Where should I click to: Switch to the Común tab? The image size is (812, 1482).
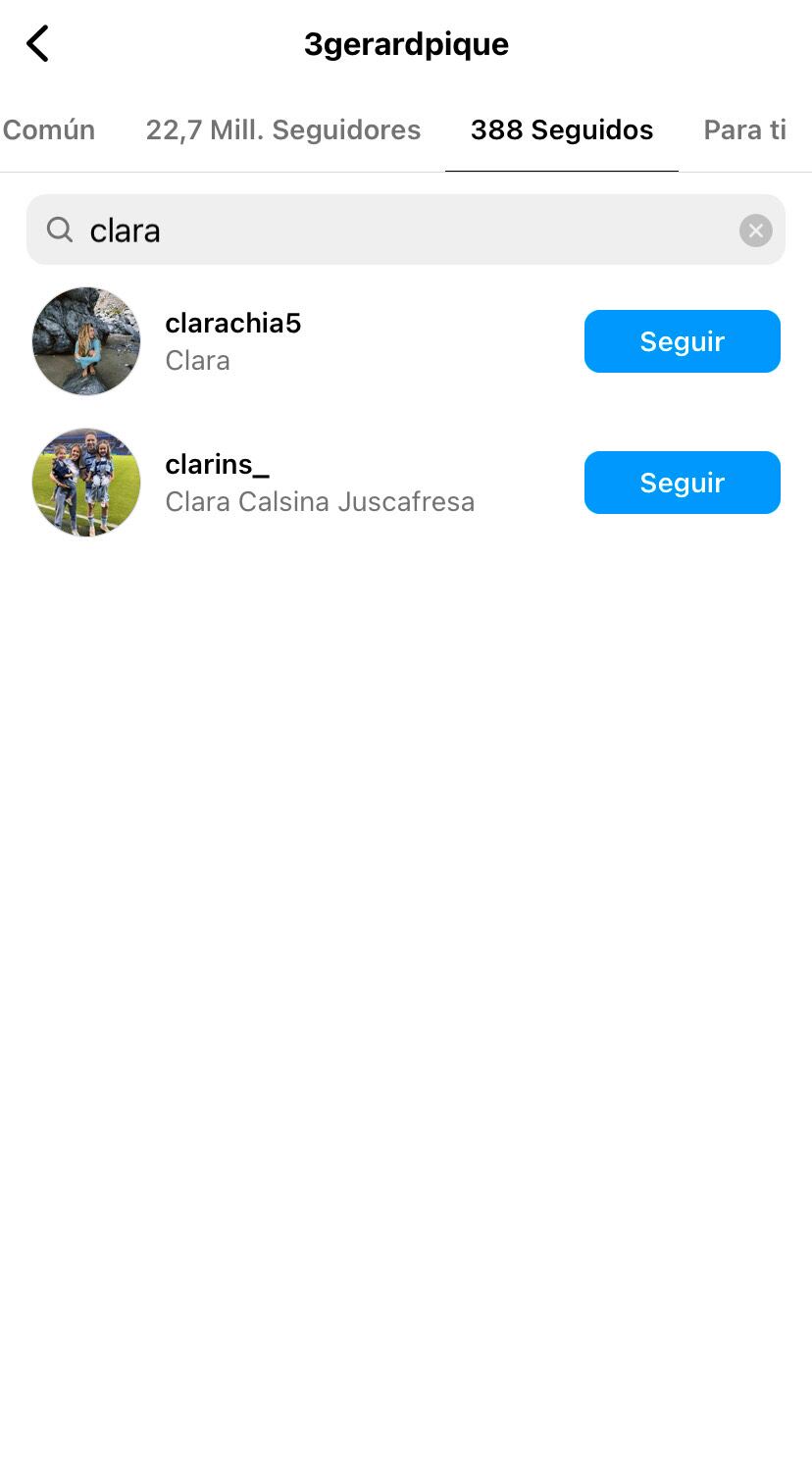tap(49, 128)
